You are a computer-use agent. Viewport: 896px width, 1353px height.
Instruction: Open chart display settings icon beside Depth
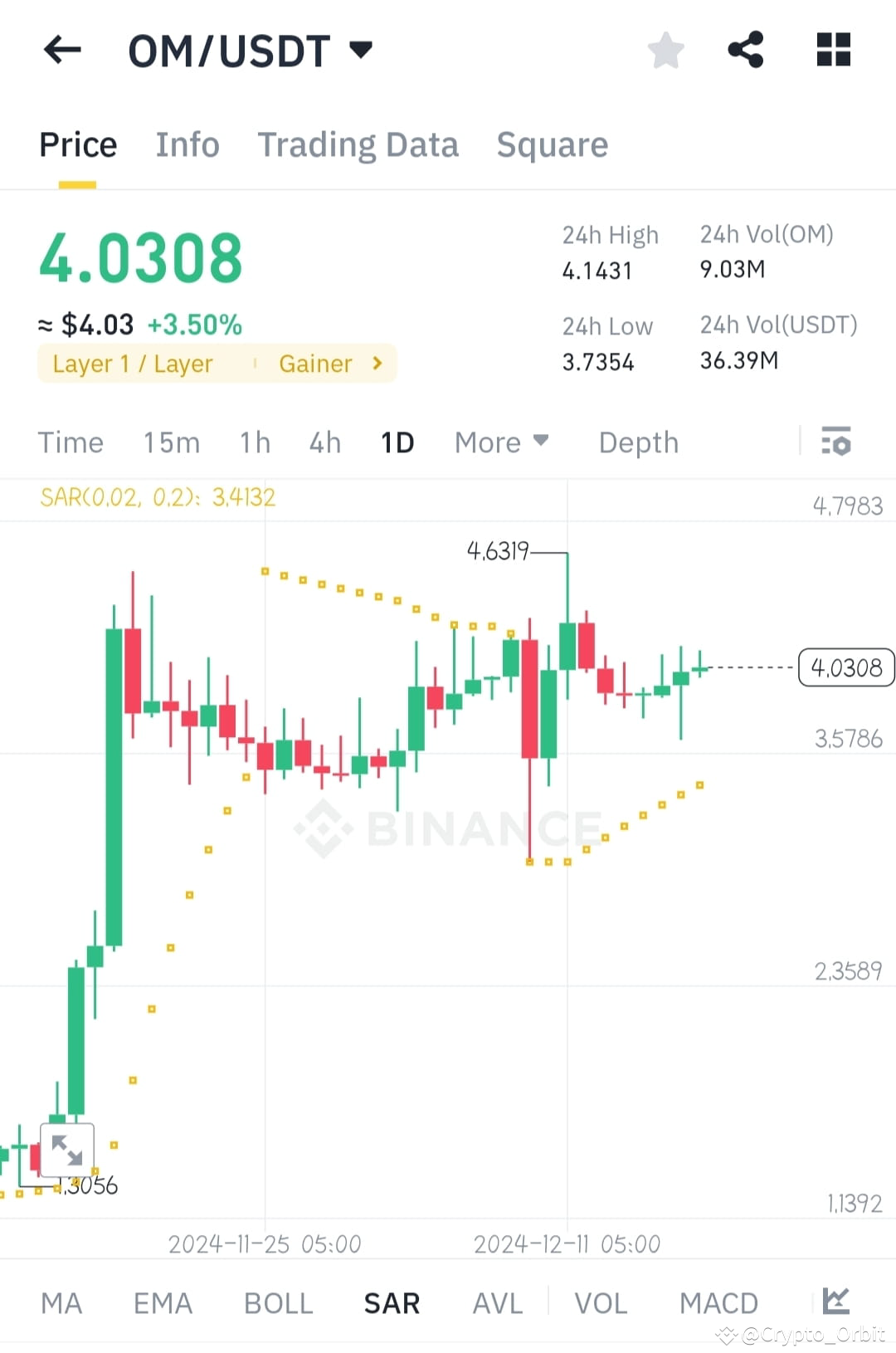(x=836, y=442)
